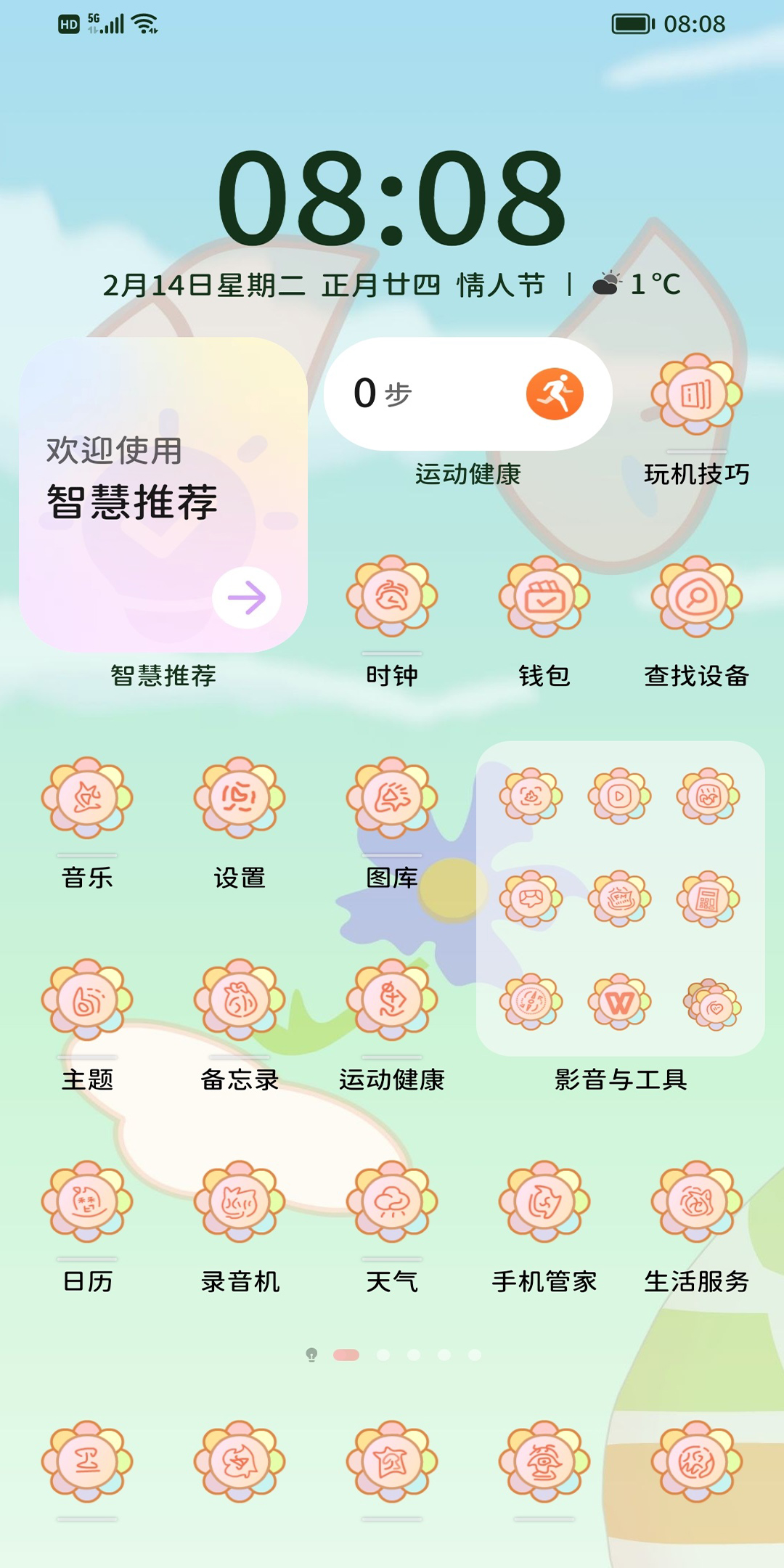Launch the 音乐 app
784x1568 pixels.
[x=87, y=799]
